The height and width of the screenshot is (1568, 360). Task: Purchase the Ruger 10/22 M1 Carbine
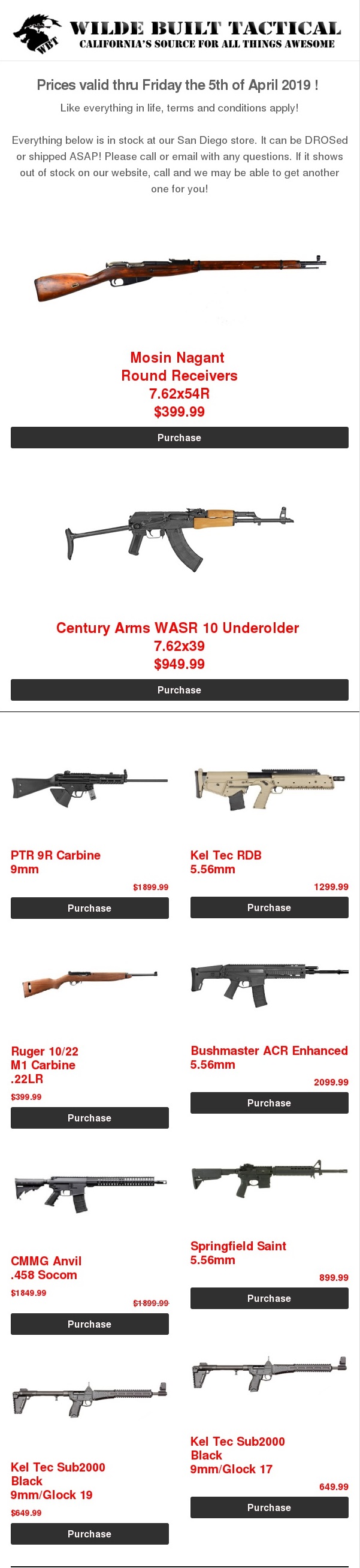tap(89, 1118)
